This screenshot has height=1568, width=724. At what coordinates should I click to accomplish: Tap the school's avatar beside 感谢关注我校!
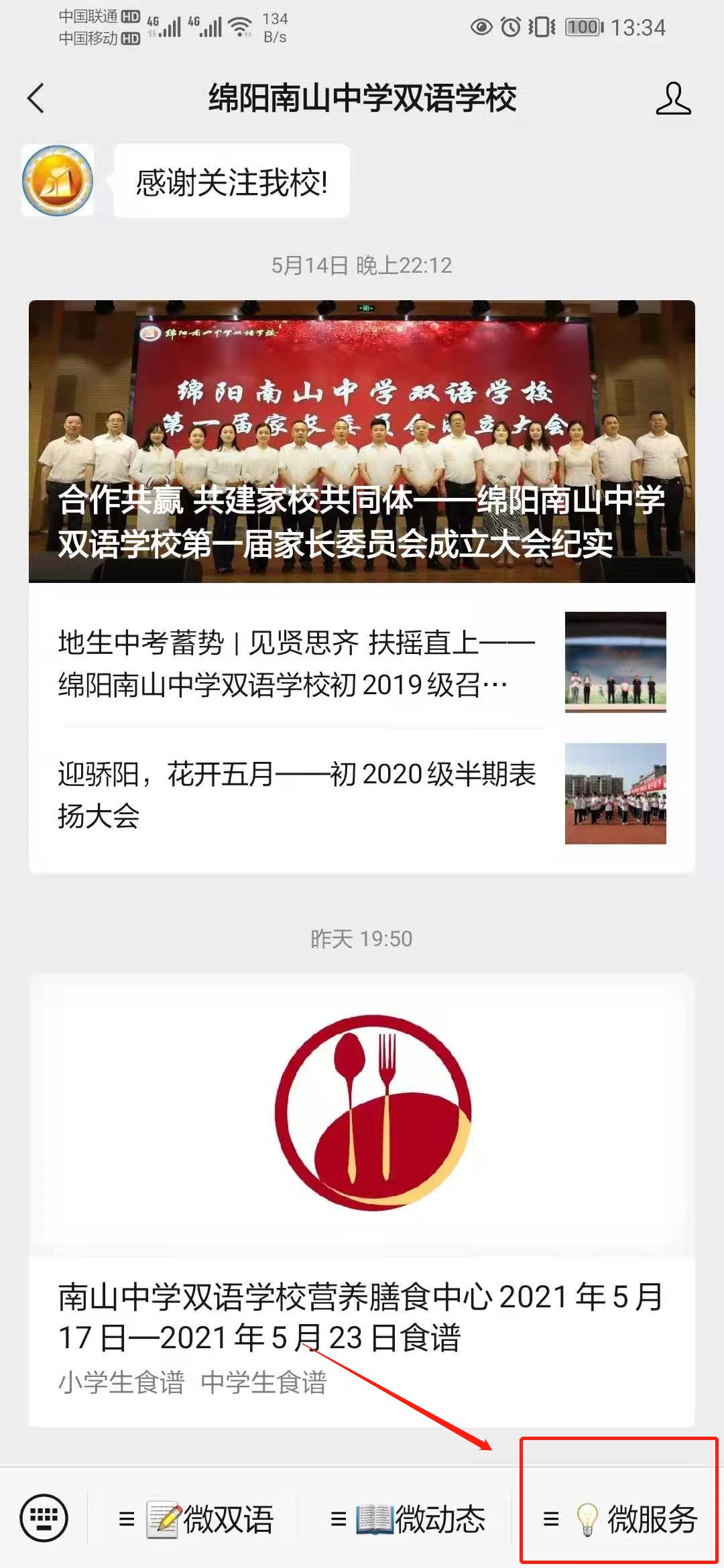tap(58, 181)
